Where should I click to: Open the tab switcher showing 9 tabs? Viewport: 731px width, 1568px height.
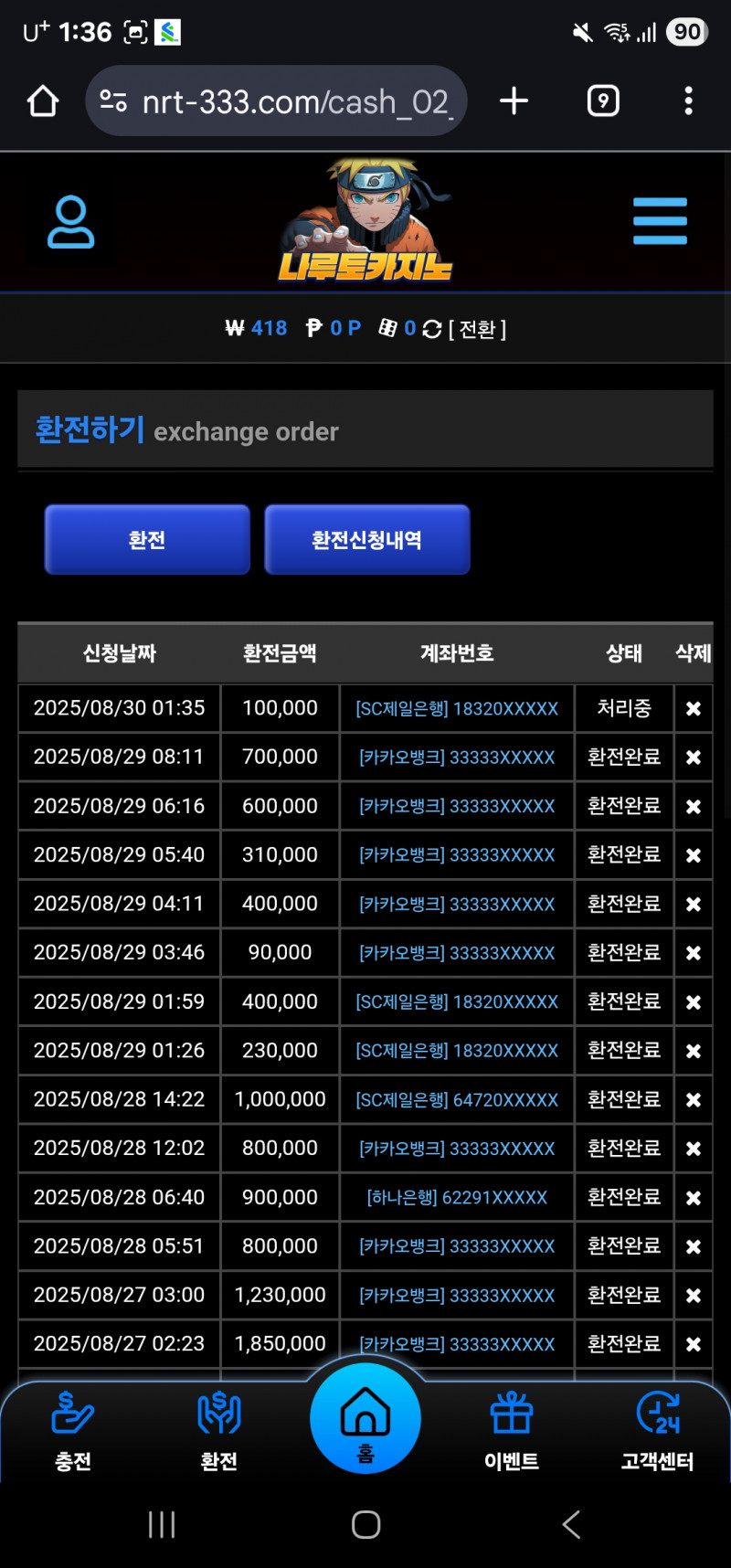click(x=602, y=101)
